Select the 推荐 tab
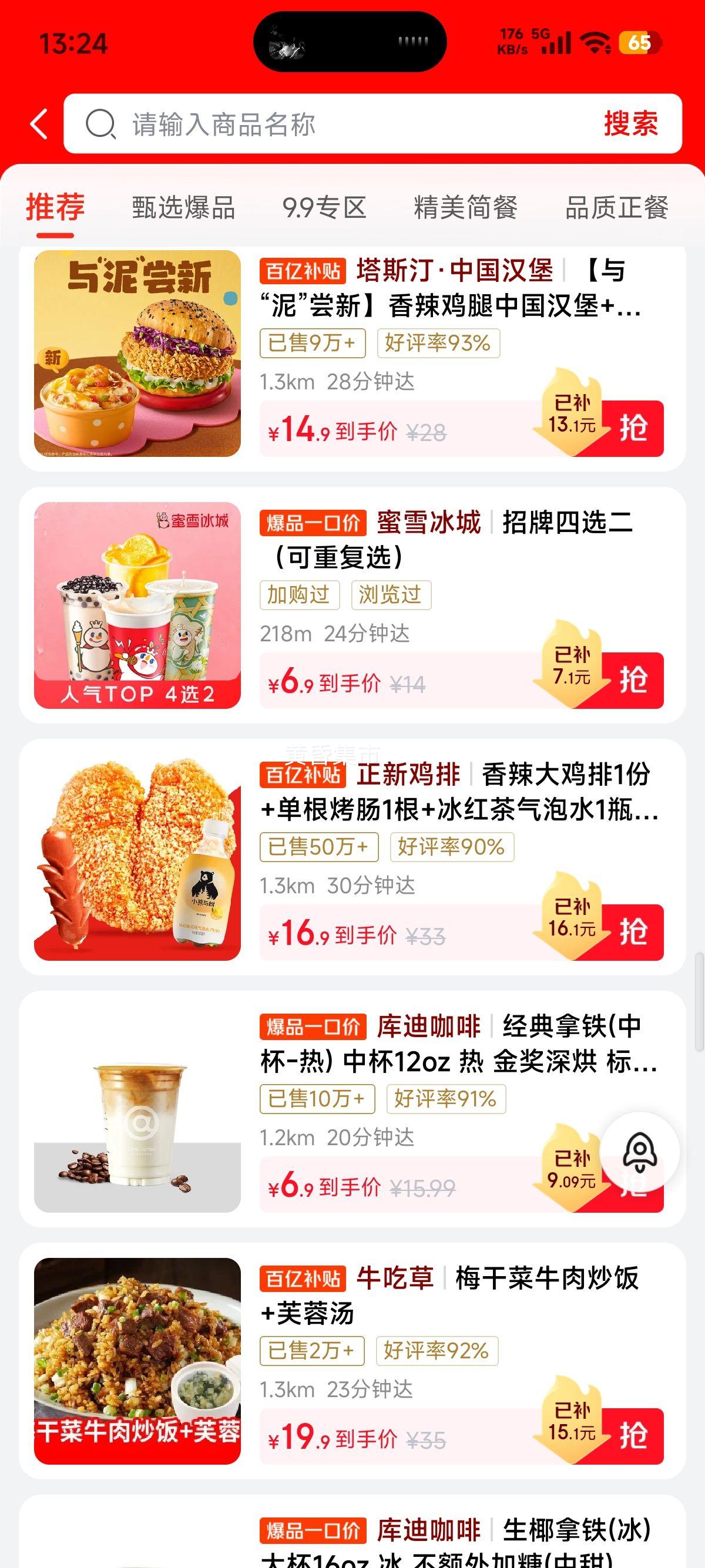 pyautogui.click(x=55, y=207)
